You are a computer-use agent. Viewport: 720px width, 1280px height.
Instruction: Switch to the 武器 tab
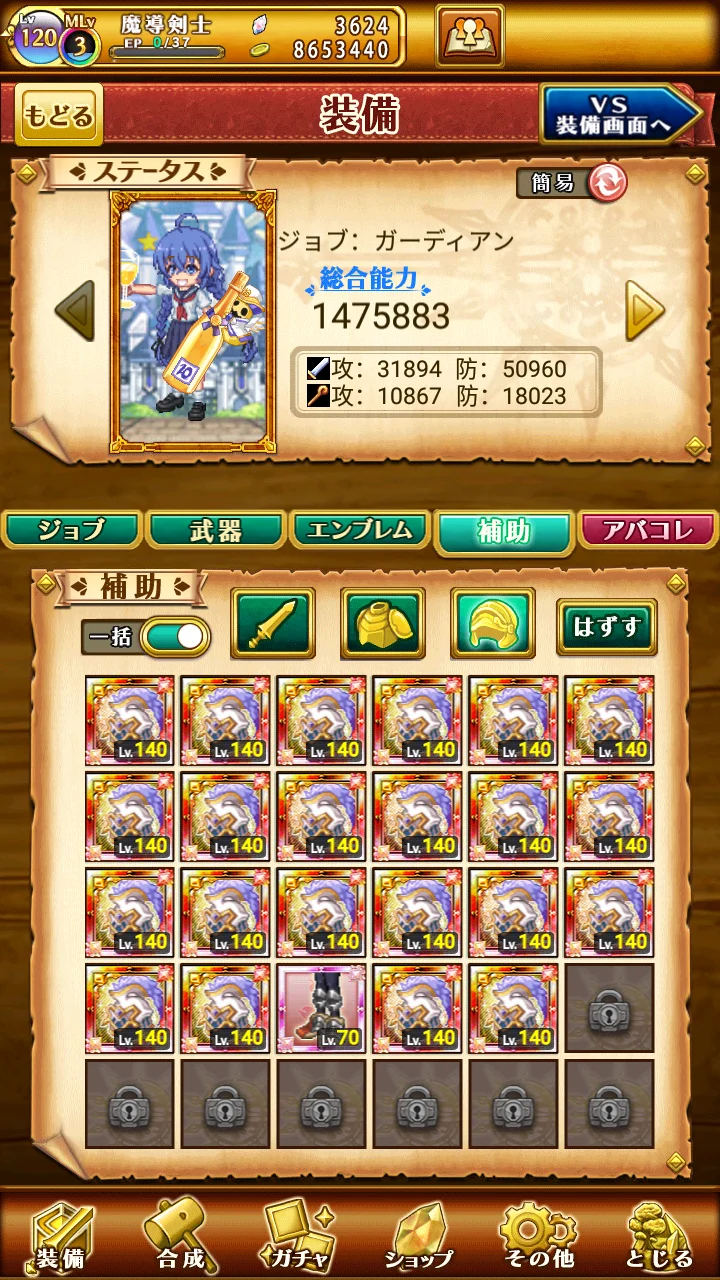coord(216,531)
